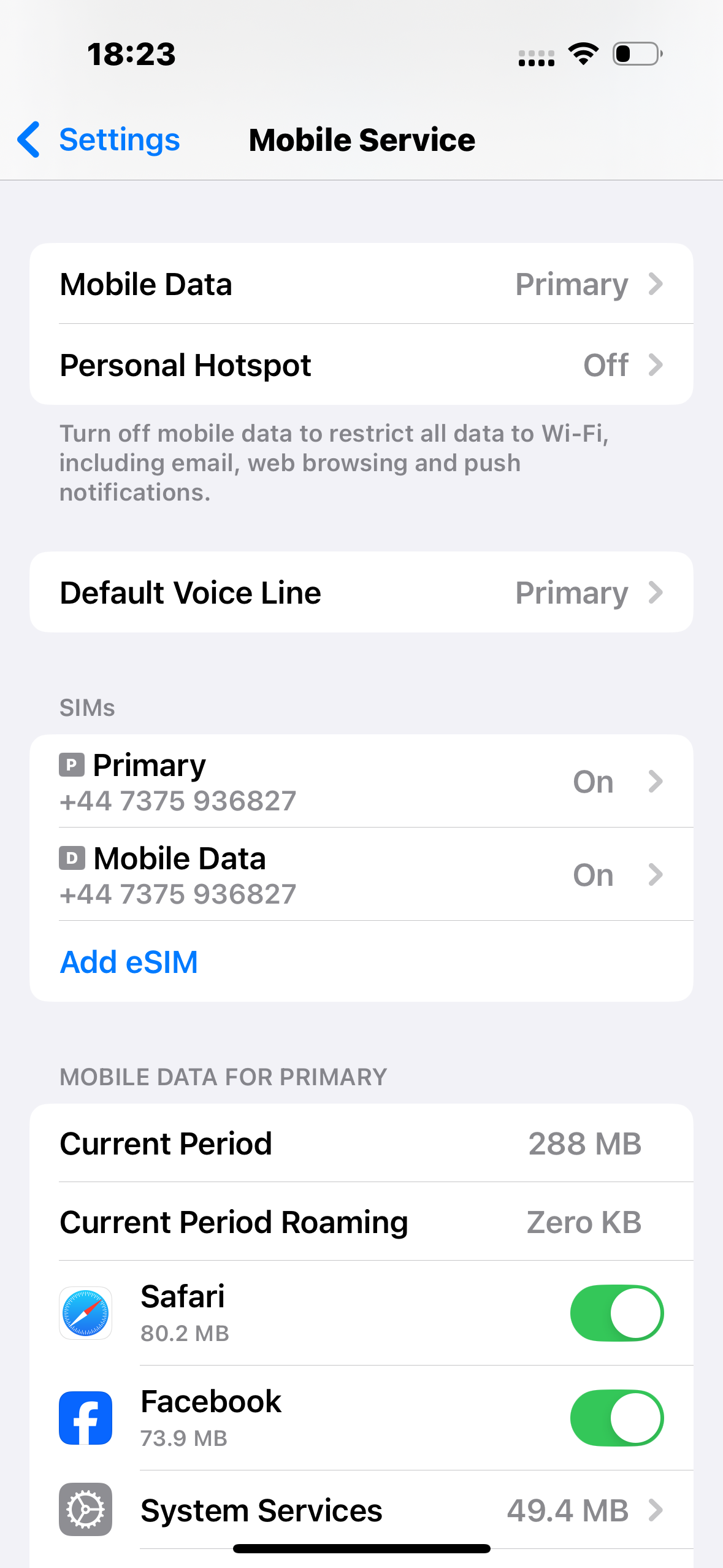The width and height of the screenshot is (723, 1568).
Task: Turn off mobile data for Facebook
Action: click(617, 1418)
